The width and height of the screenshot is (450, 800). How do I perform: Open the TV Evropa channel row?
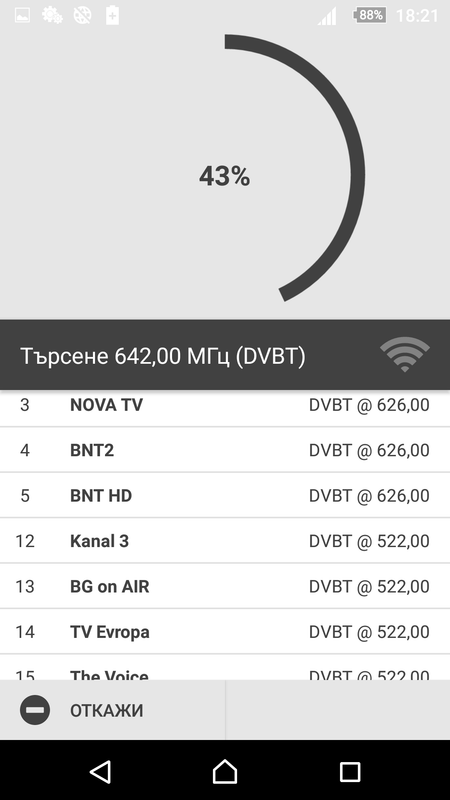tap(225, 632)
